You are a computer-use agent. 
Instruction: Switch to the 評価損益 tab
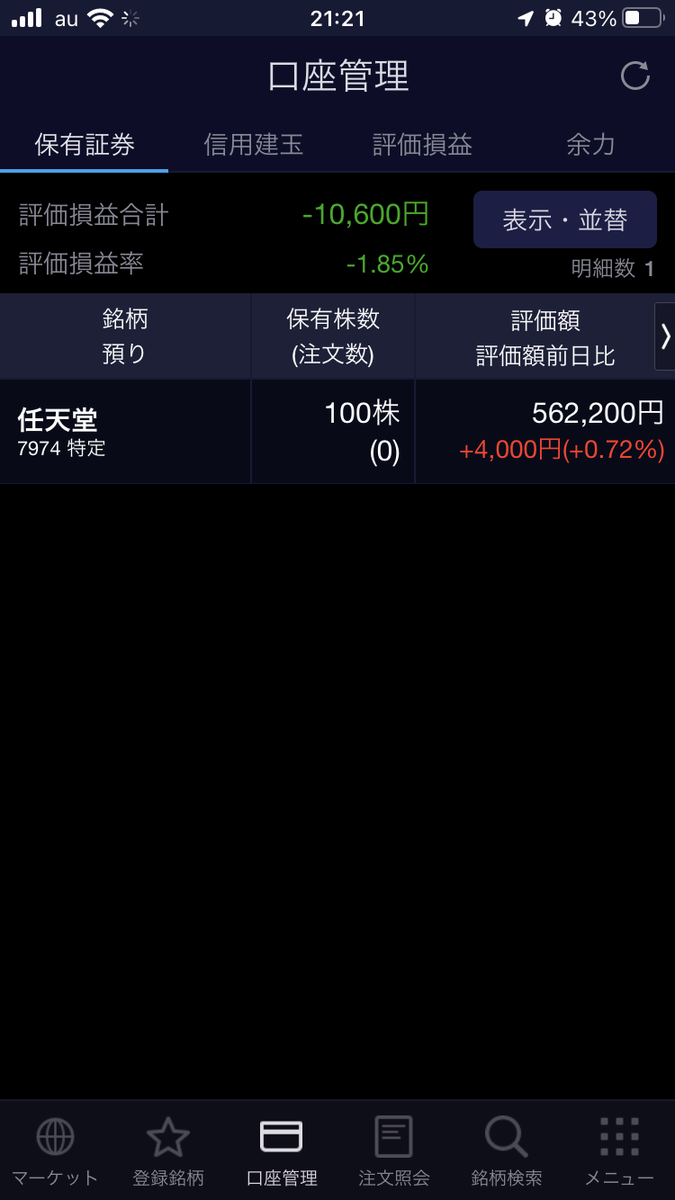click(422, 145)
